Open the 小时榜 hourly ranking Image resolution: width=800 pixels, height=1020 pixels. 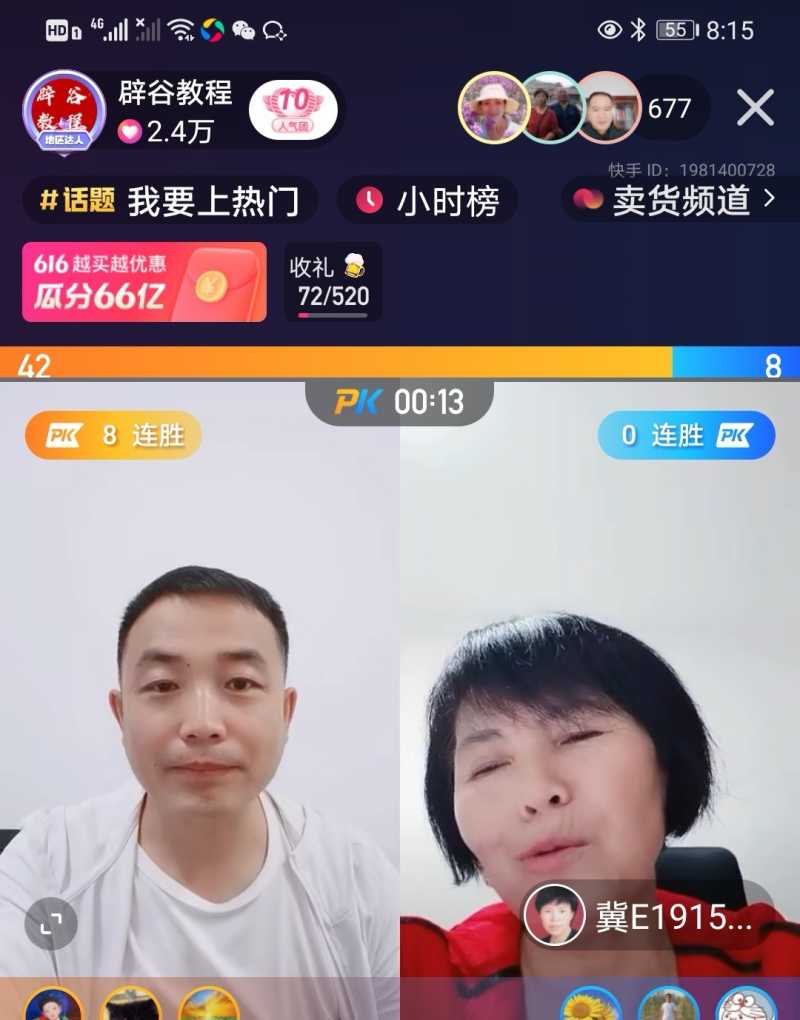coord(428,201)
